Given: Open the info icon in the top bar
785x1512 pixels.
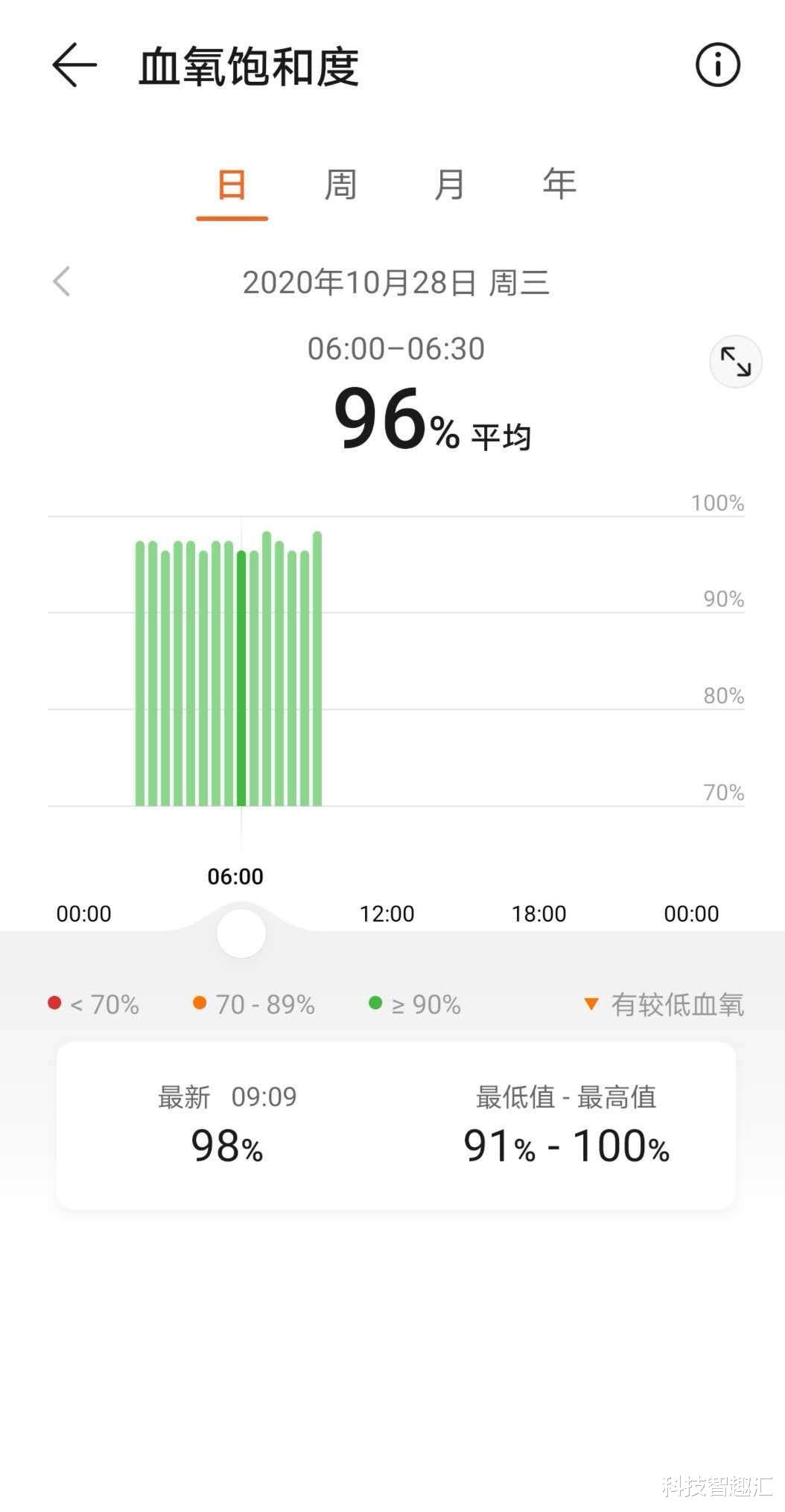Looking at the screenshot, I should point(717,65).
